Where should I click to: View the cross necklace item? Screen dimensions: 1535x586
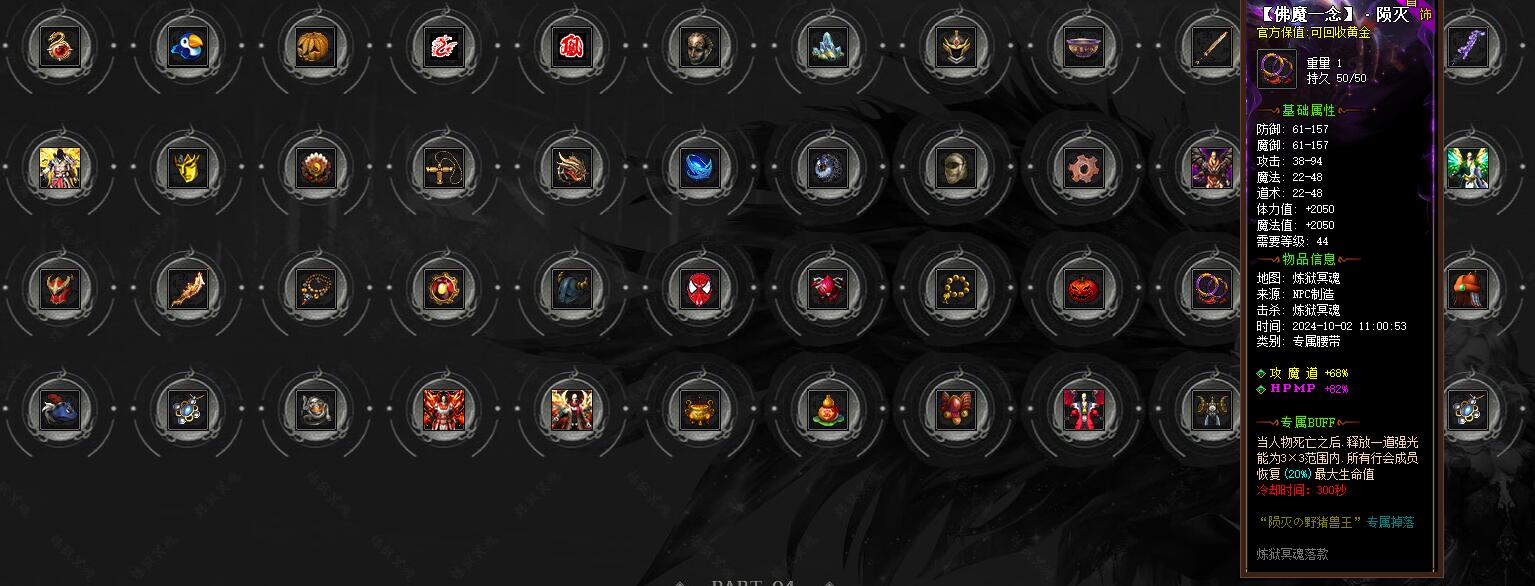(x=444, y=168)
